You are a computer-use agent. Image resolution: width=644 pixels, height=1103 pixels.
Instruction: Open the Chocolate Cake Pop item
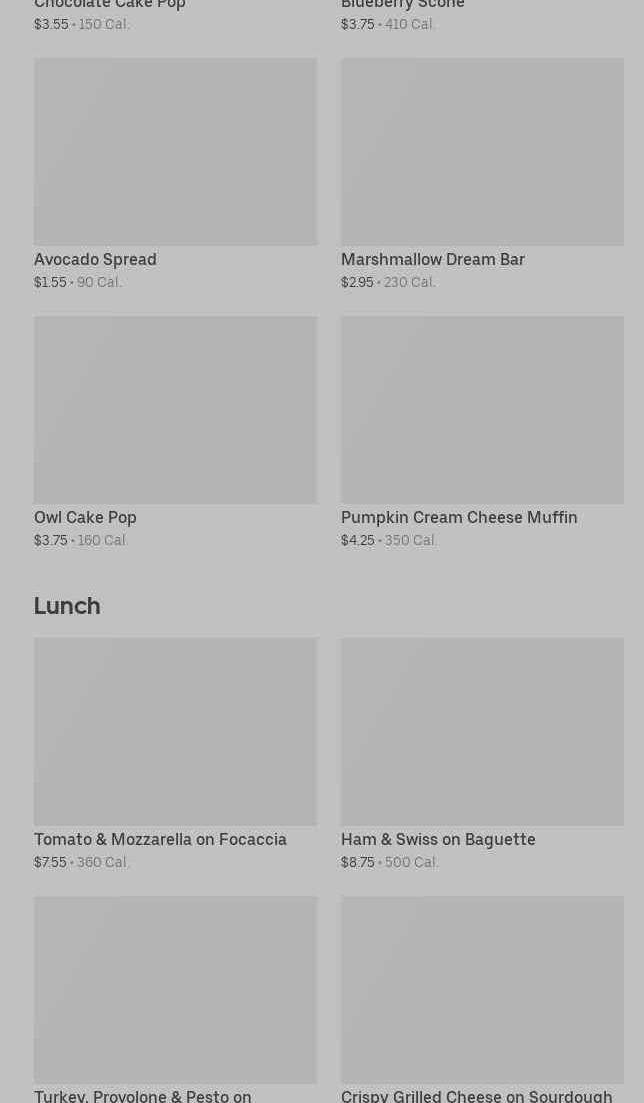(x=110, y=6)
